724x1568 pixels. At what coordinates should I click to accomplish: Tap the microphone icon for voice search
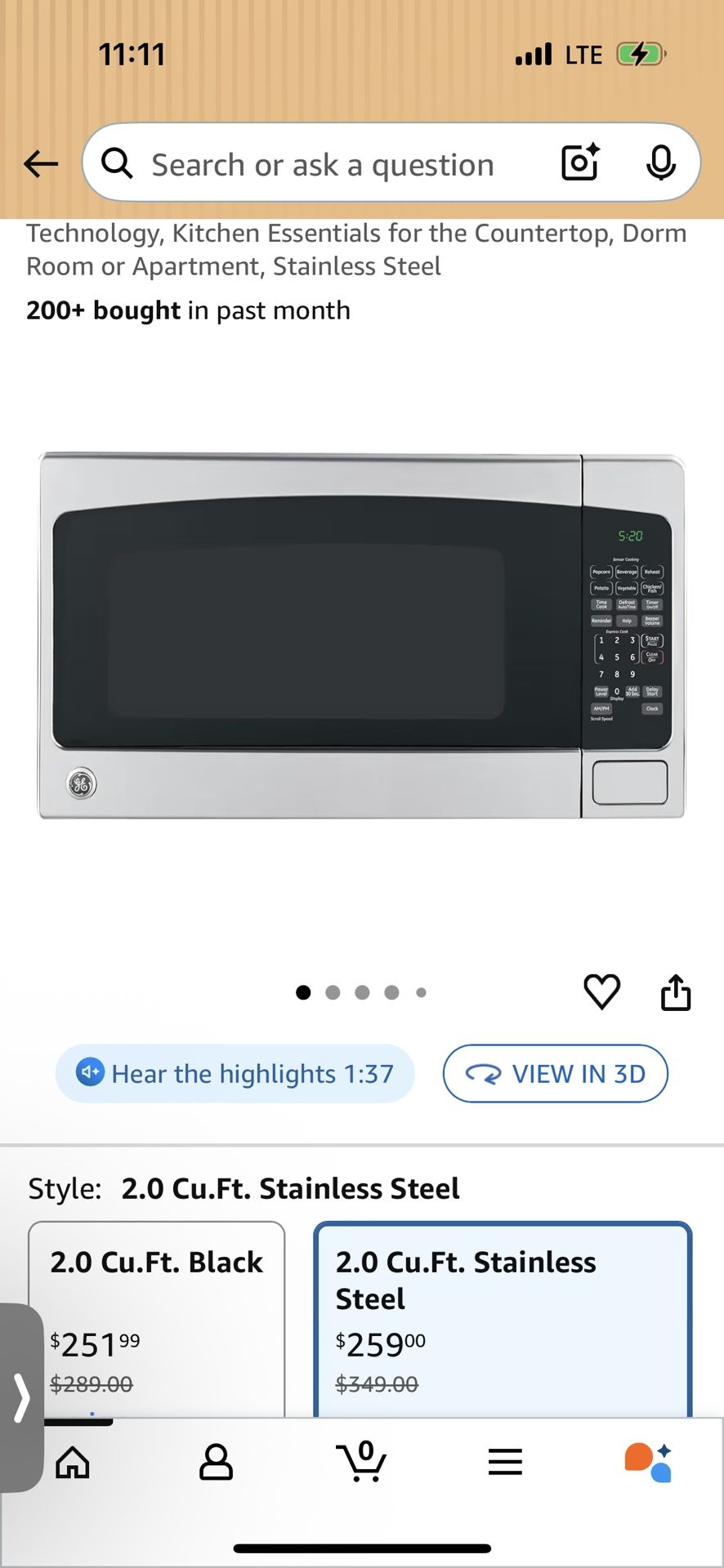(x=662, y=163)
